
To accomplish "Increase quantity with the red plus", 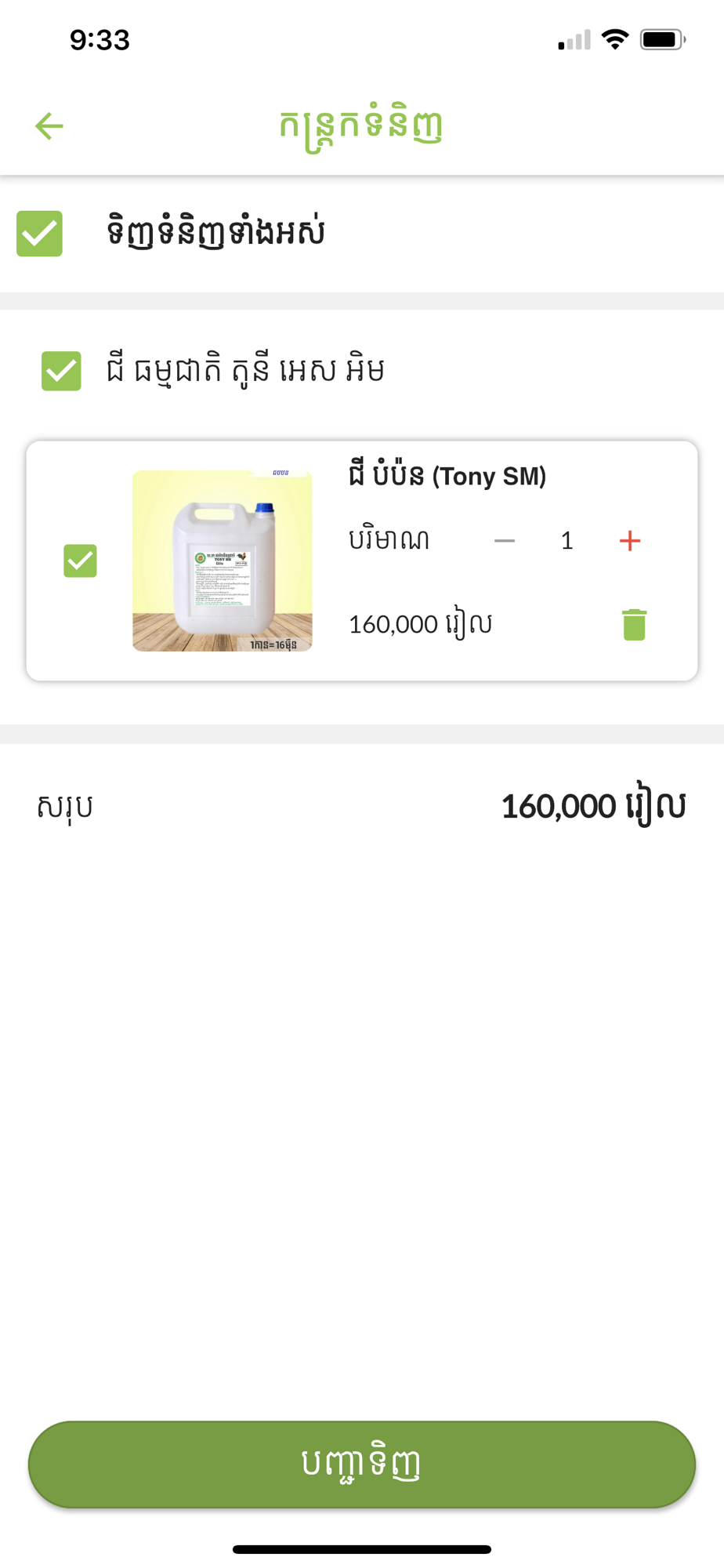I will coord(630,541).
